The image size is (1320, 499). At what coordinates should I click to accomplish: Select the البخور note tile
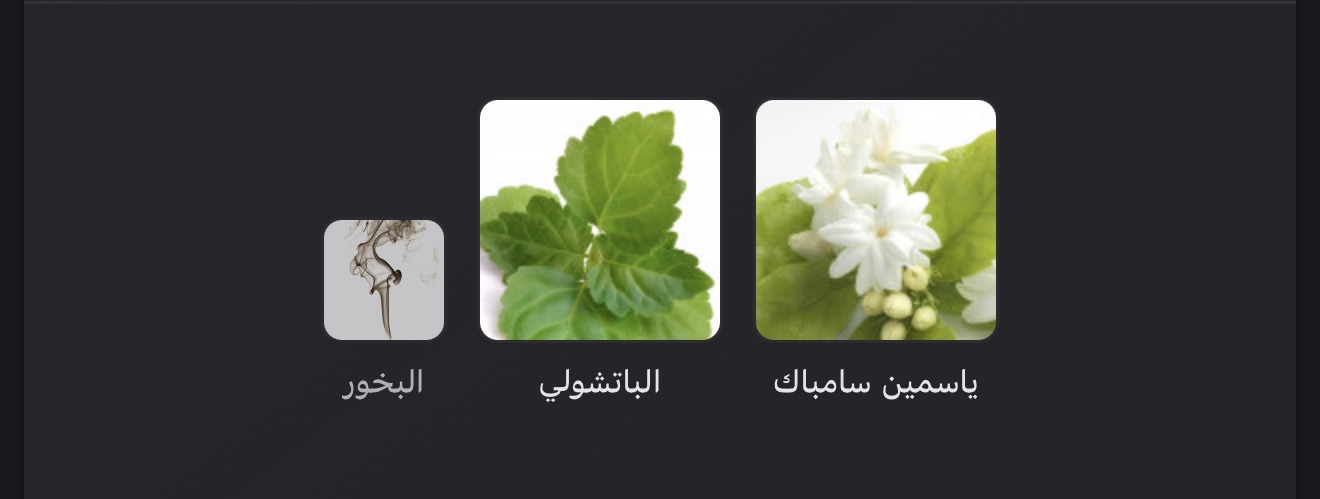[x=384, y=280]
